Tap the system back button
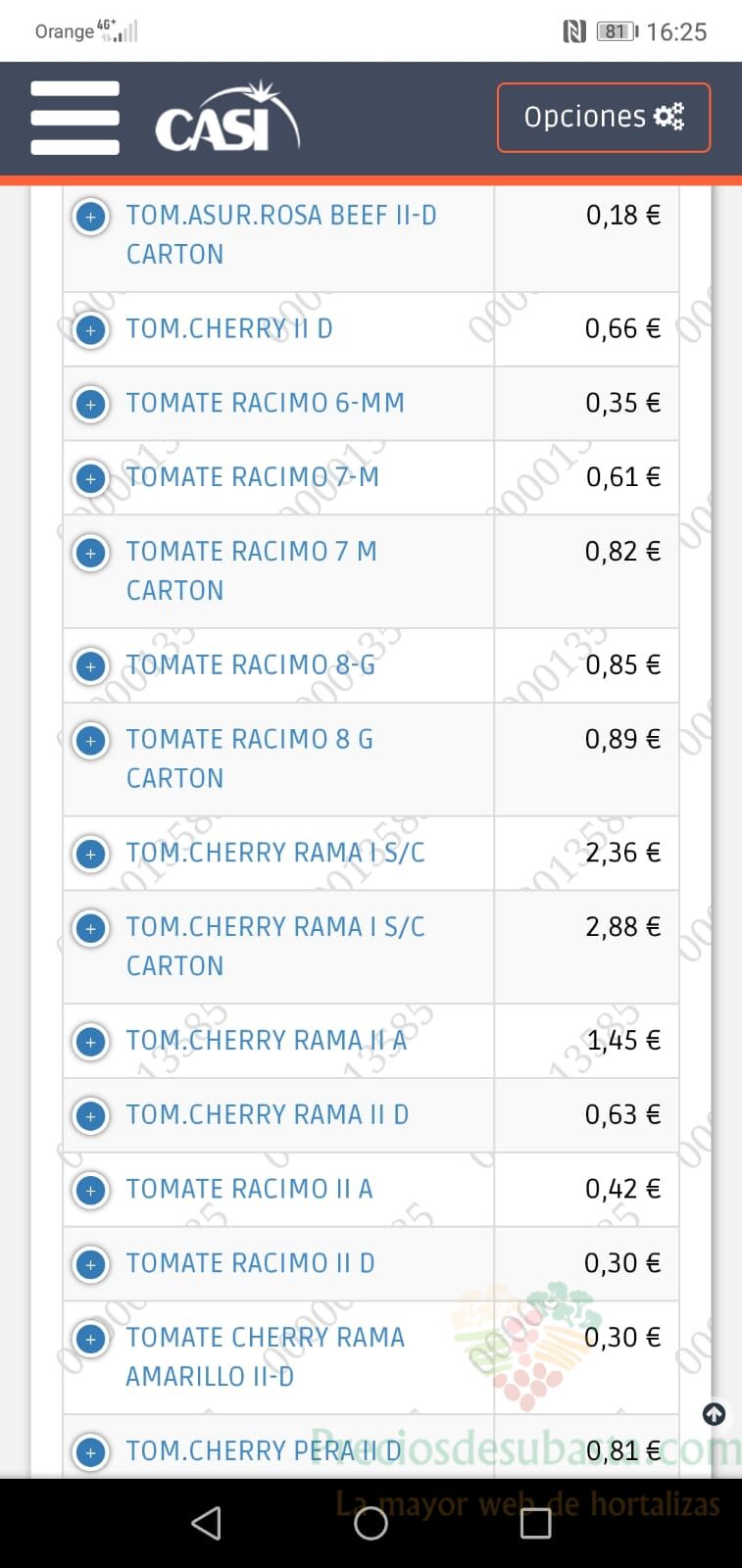The image size is (742, 1568). tap(206, 1523)
